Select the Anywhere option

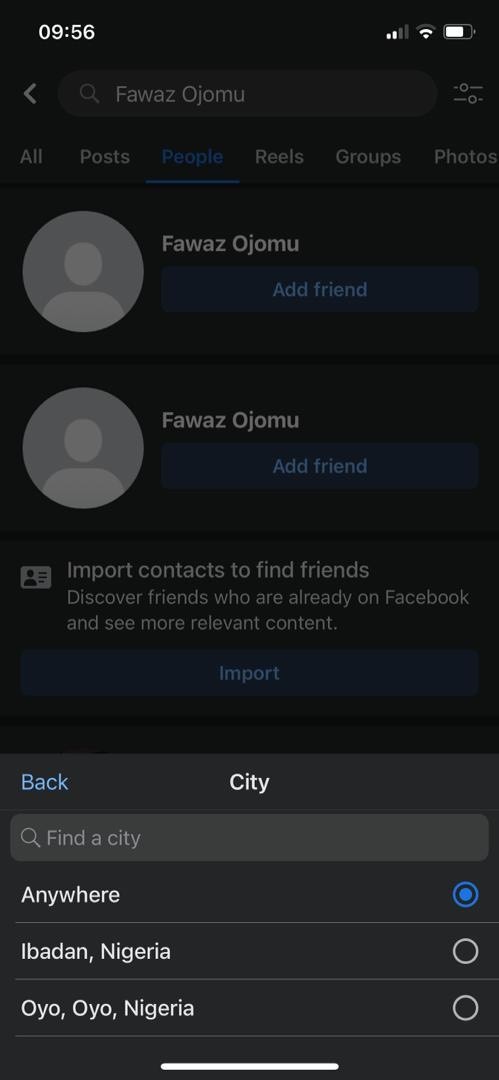click(x=250, y=895)
